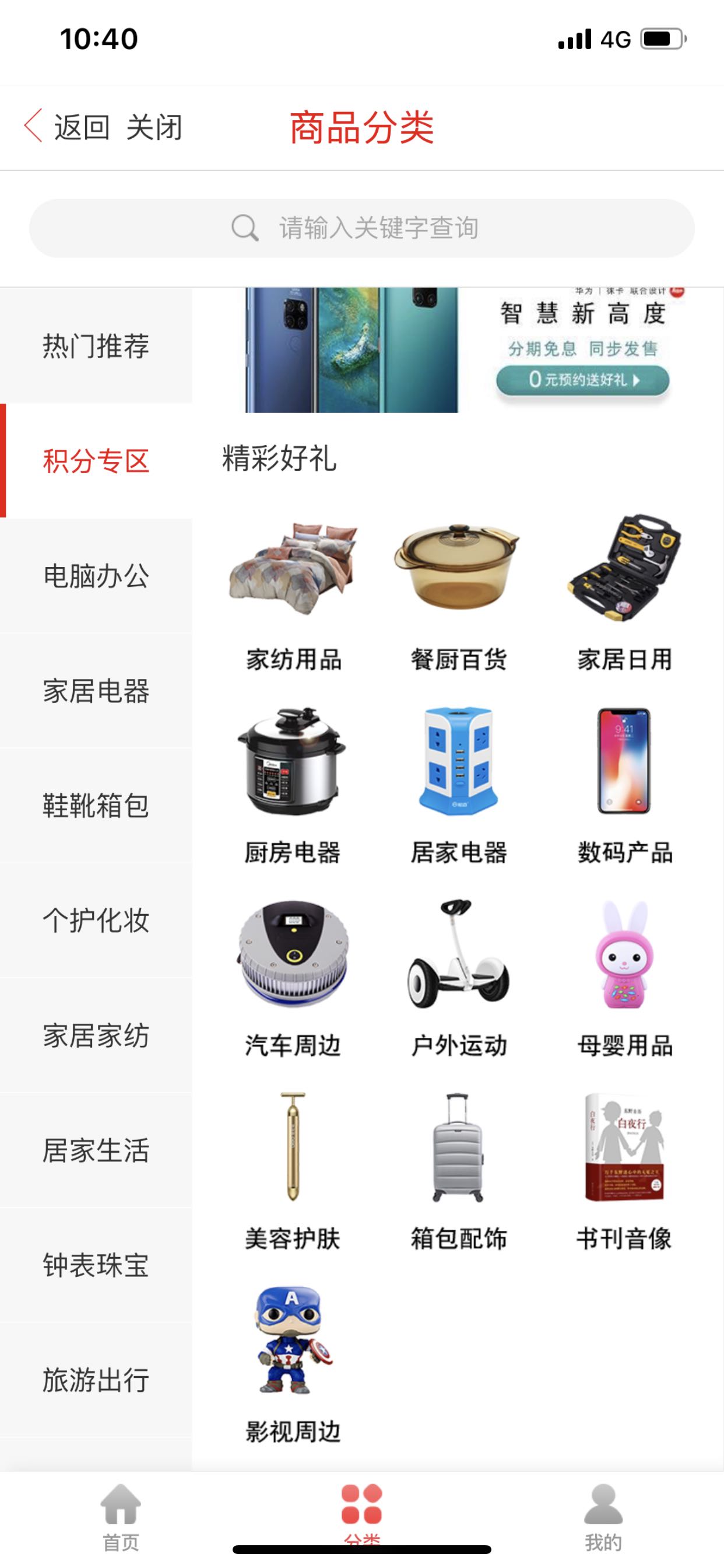This screenshot has height=1568, width=724.
Task: Open 家居电器 in sidebar
Action: (x=96, y=691)
